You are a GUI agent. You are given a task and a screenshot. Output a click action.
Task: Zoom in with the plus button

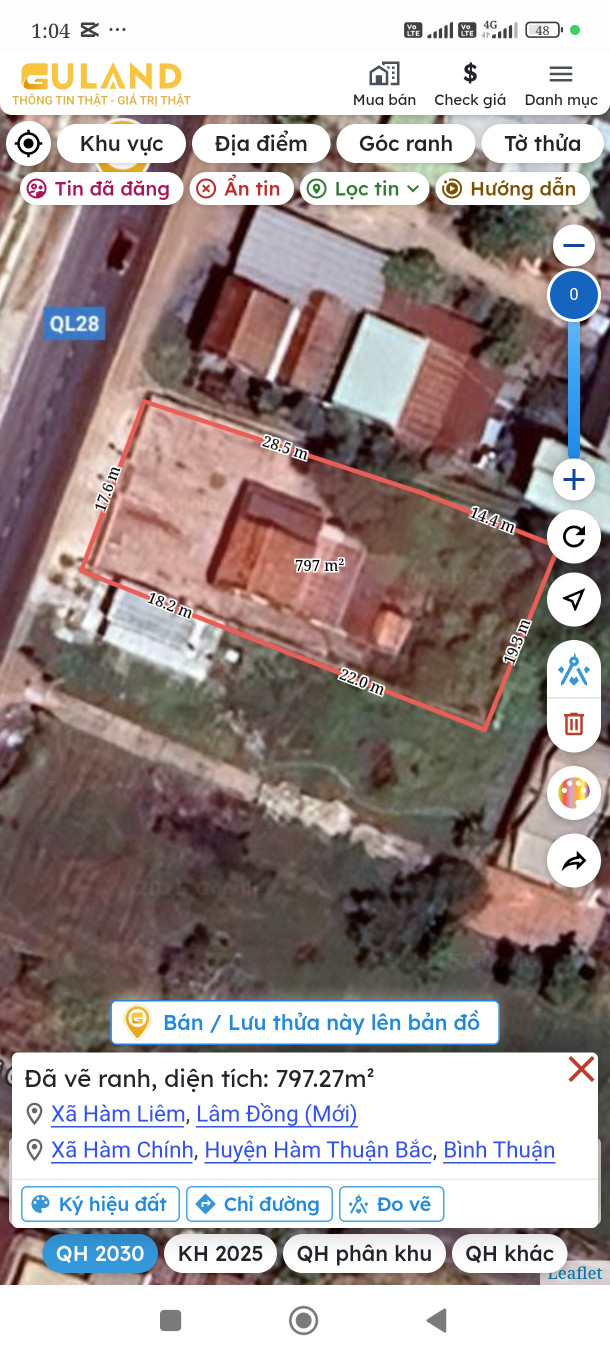(573, 480)
